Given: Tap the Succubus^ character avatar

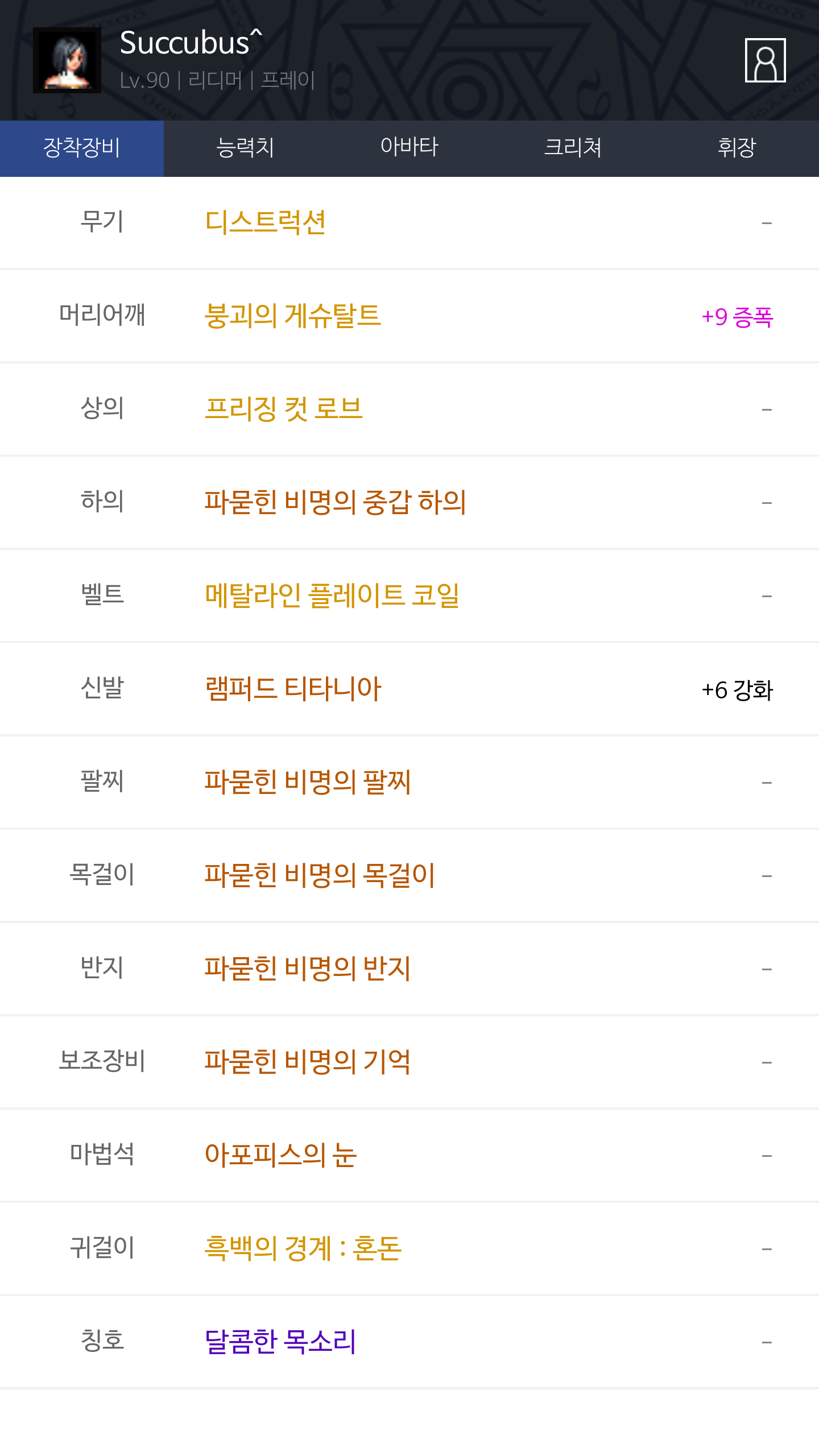Looking at the screenshot, I should tap(67, 60).
